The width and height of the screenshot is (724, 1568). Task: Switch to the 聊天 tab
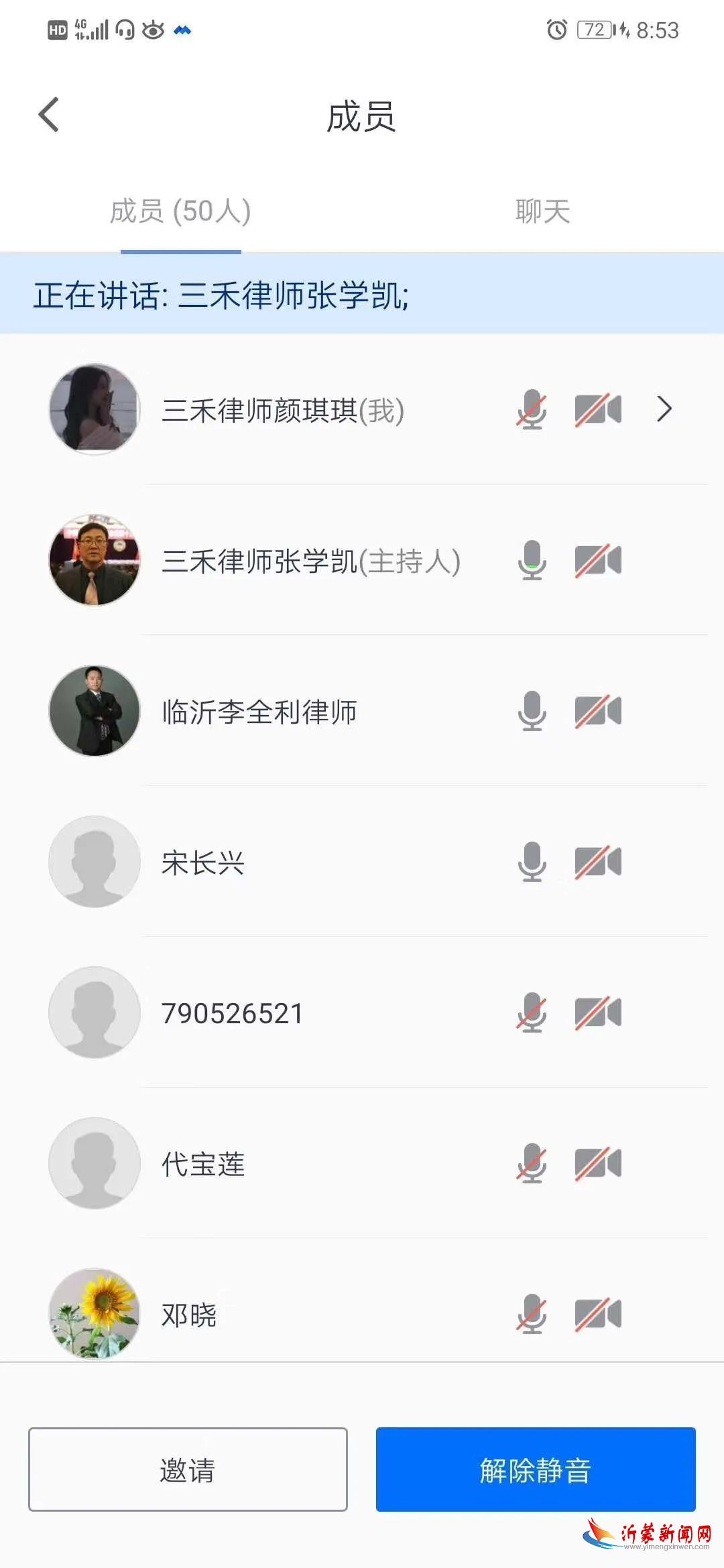(x=542, y=212)
